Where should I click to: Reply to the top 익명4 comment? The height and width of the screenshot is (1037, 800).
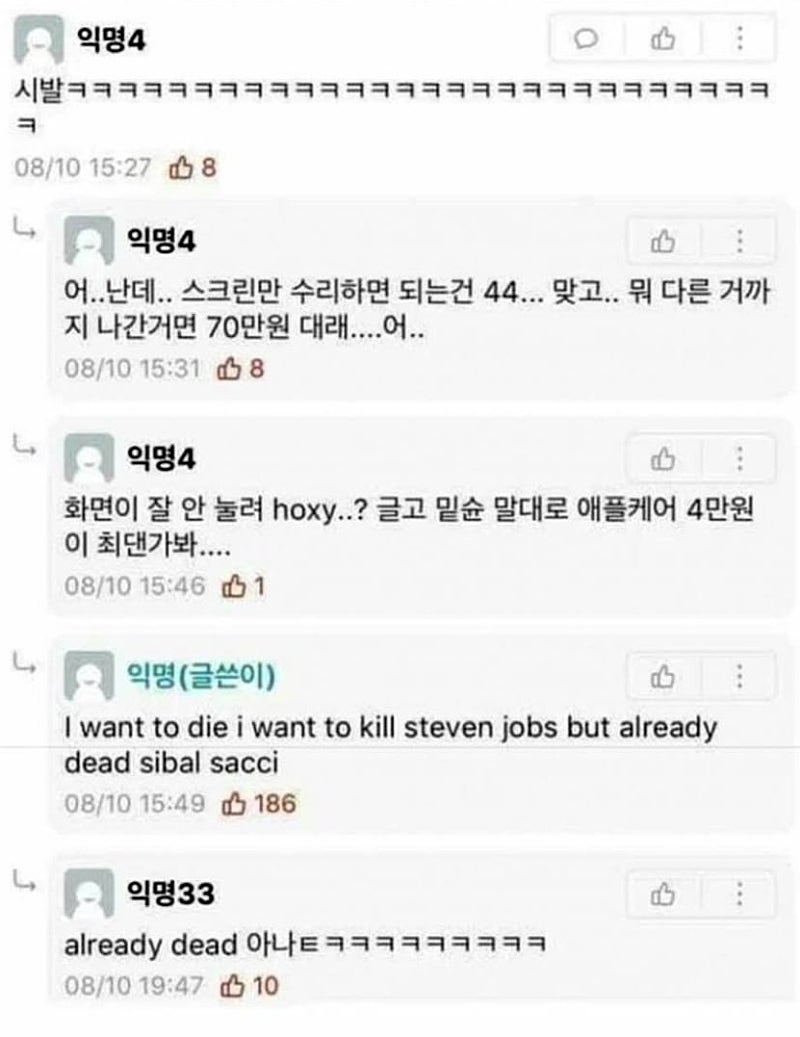pos(586,39)
